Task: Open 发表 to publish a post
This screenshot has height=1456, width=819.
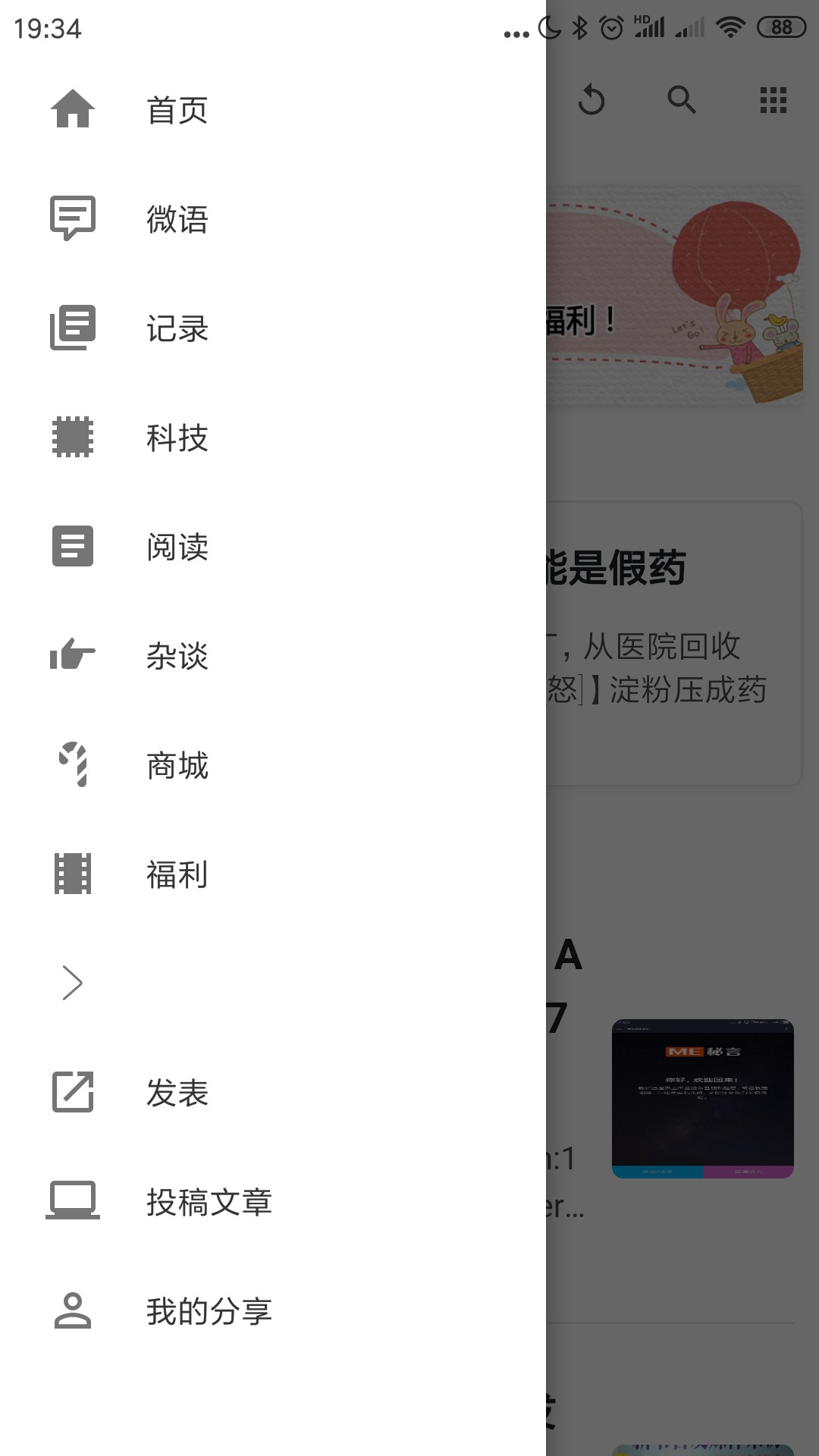Action: pos(177,1093)
